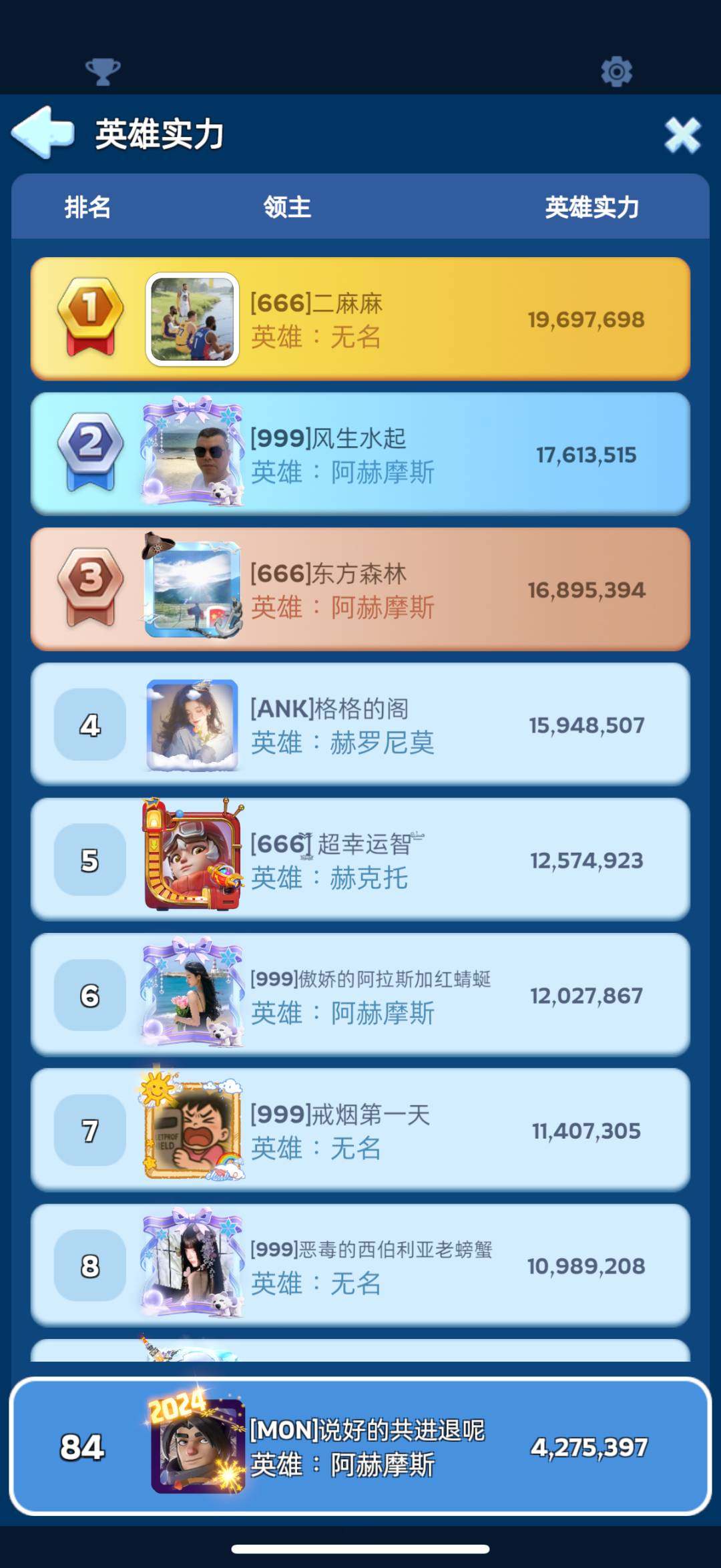
Task: Go back with the arrow next to 英雄实力
Action: tap(43, 132)
